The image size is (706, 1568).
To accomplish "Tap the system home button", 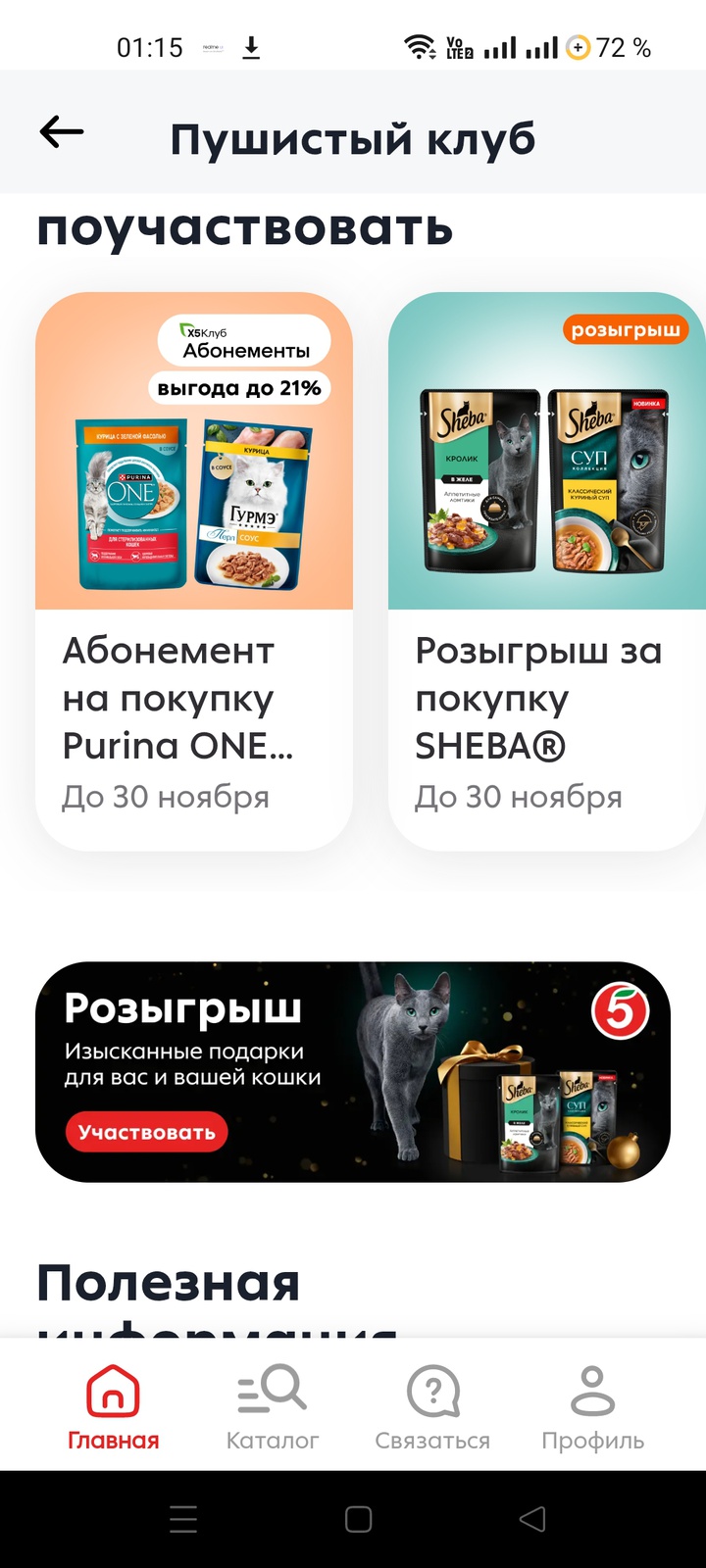I will tap(358, 1519).
